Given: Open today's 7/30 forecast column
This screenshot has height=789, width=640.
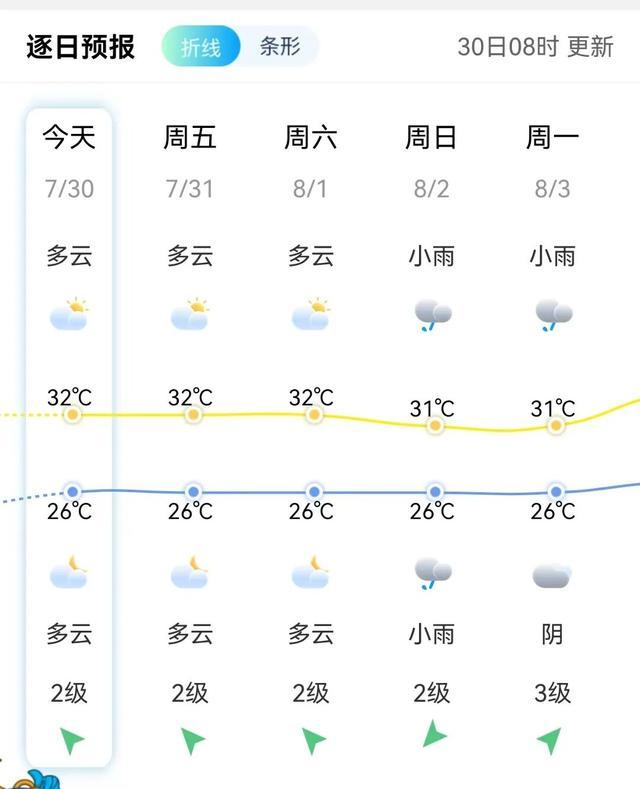Looking at the screenshot, I should point(69,437).
